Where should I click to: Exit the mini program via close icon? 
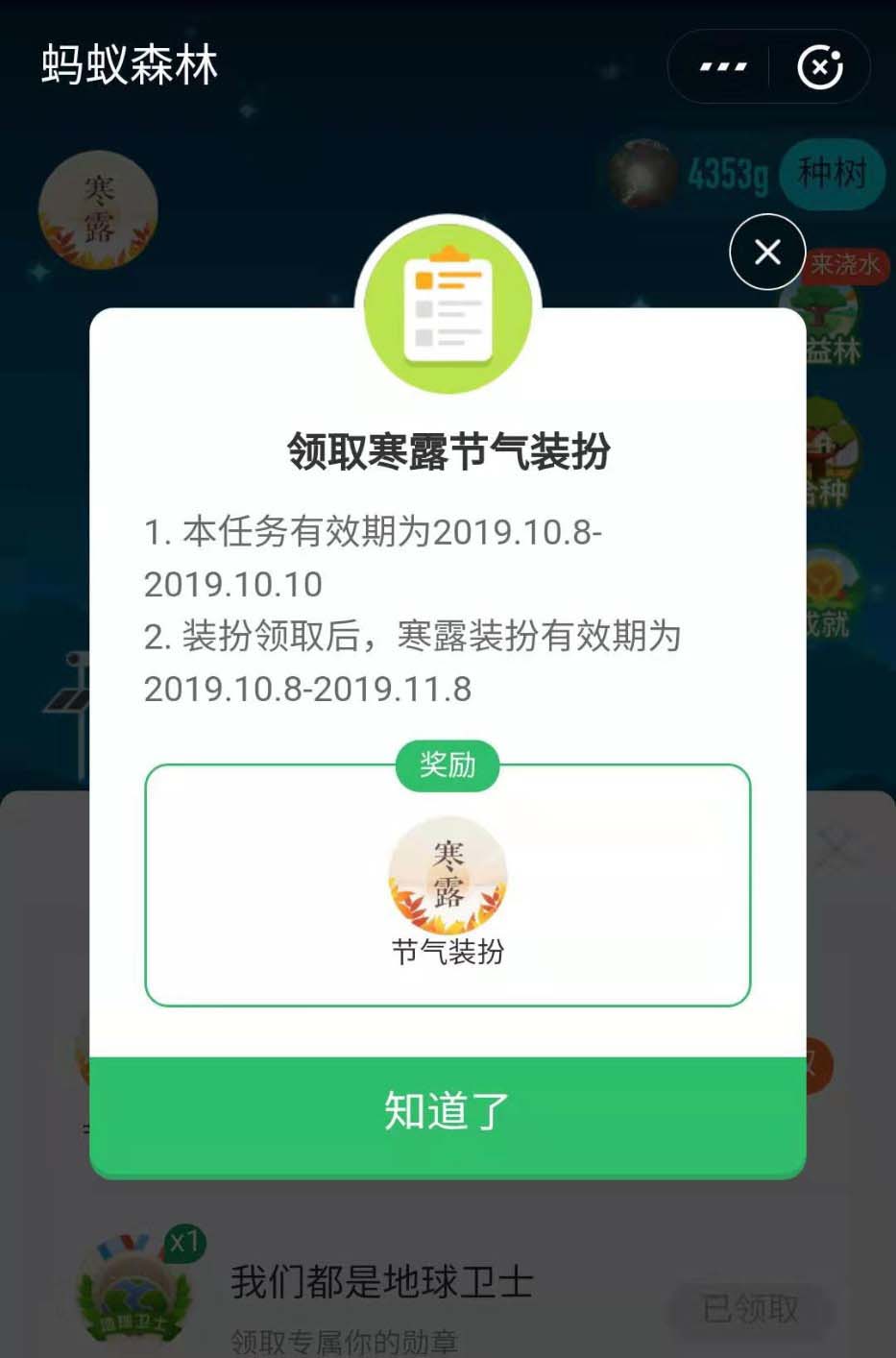pos(820,67)
